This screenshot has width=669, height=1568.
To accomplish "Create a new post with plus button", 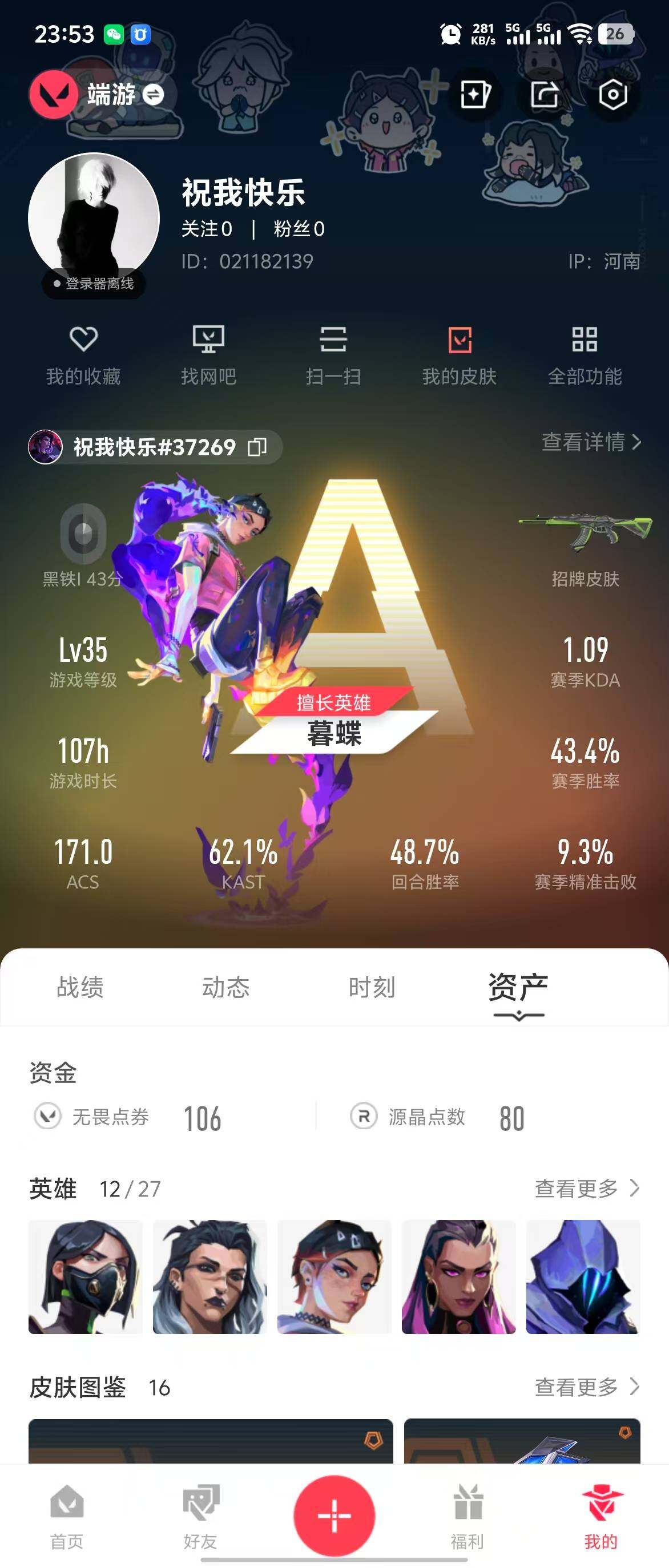I will click(334, 1515).
